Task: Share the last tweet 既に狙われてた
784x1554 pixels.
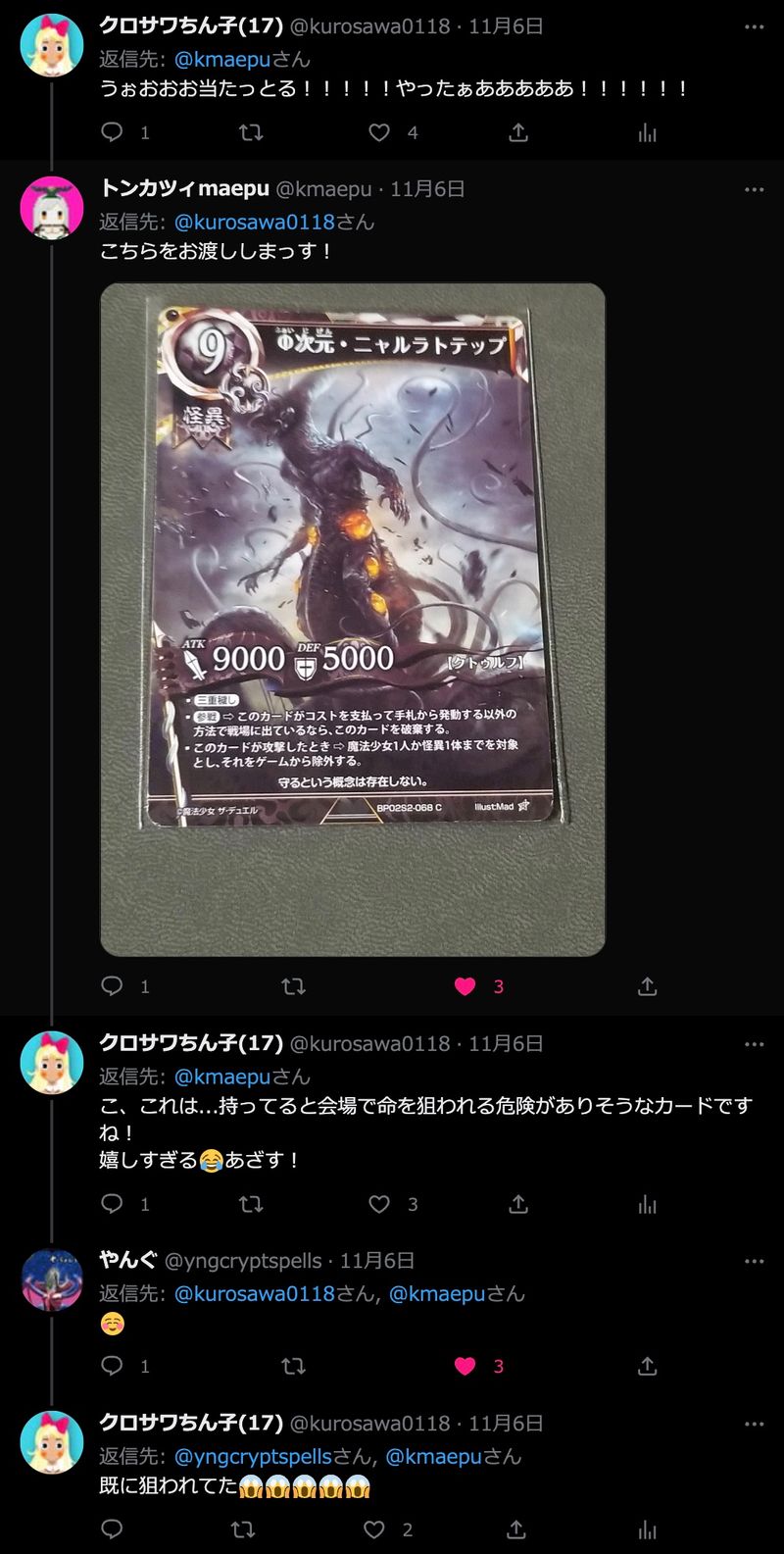Action: [517, 1529]
